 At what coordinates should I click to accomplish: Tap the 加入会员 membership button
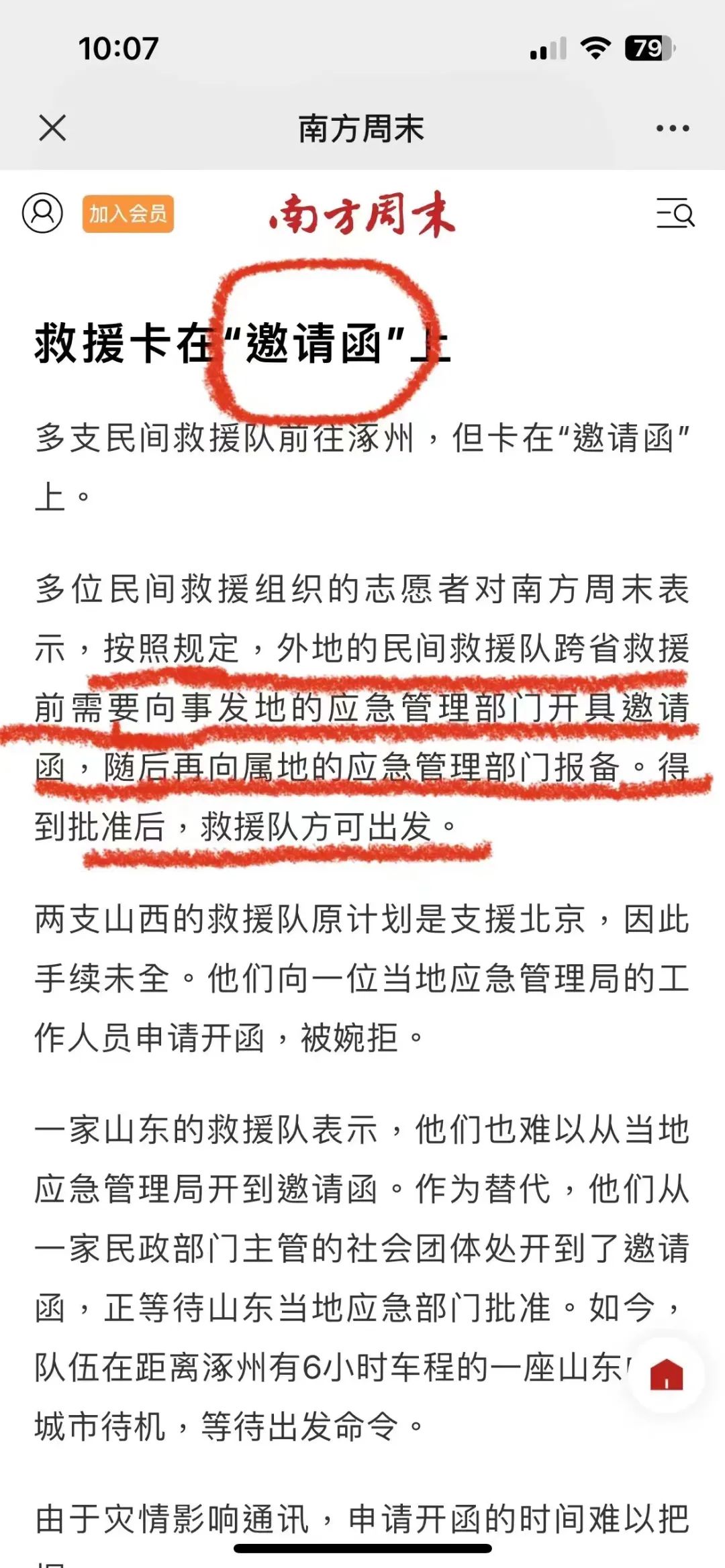pyautogui.click(x=128, y=214)
